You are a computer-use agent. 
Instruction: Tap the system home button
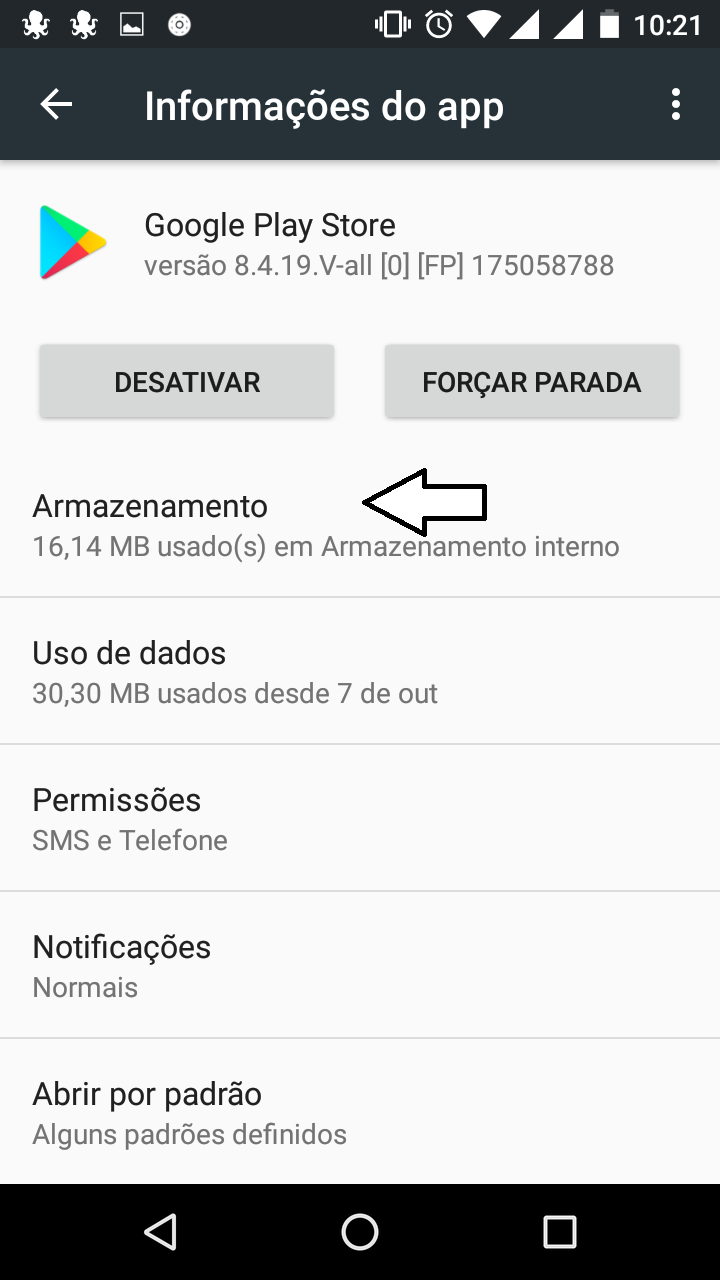[360, 1232]
